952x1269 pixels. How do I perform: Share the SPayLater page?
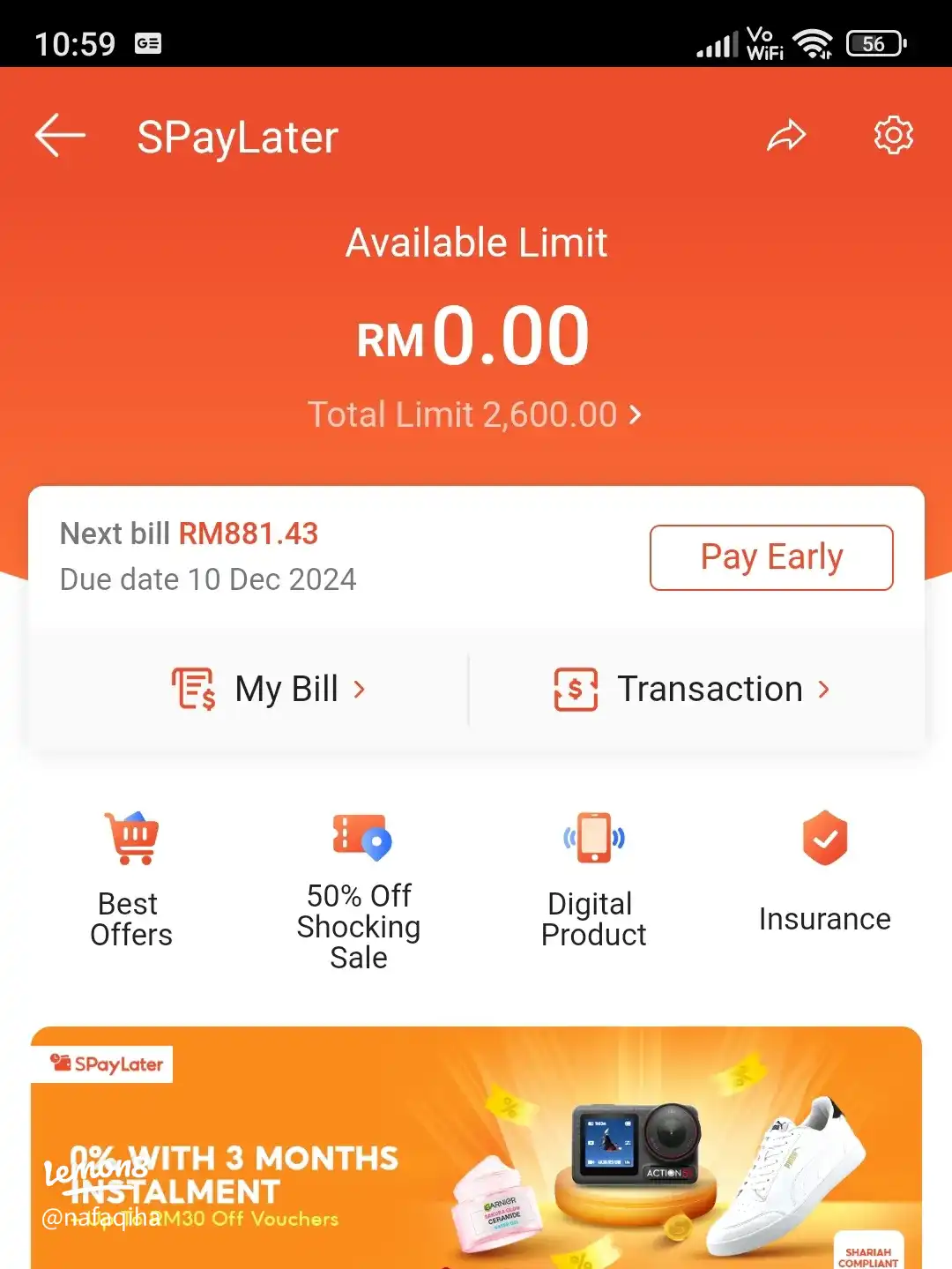click(785, 136)
